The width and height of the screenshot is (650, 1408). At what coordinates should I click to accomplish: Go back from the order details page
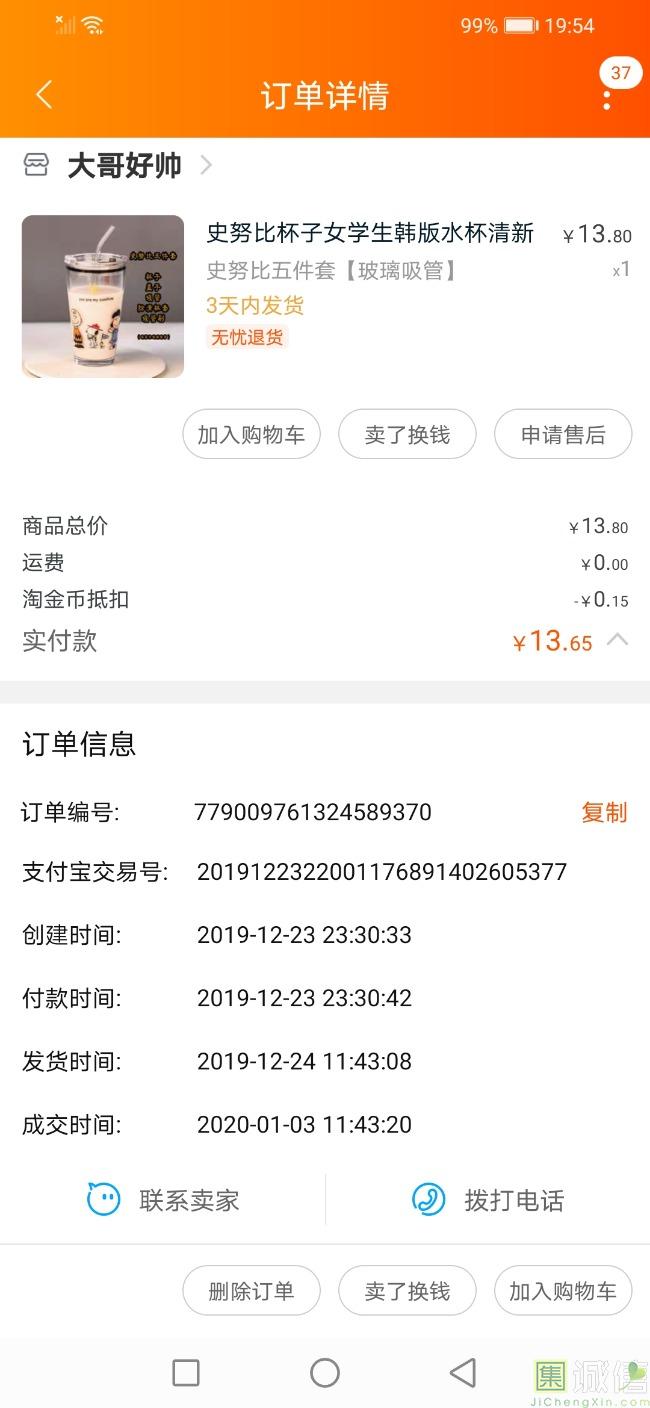43,95
